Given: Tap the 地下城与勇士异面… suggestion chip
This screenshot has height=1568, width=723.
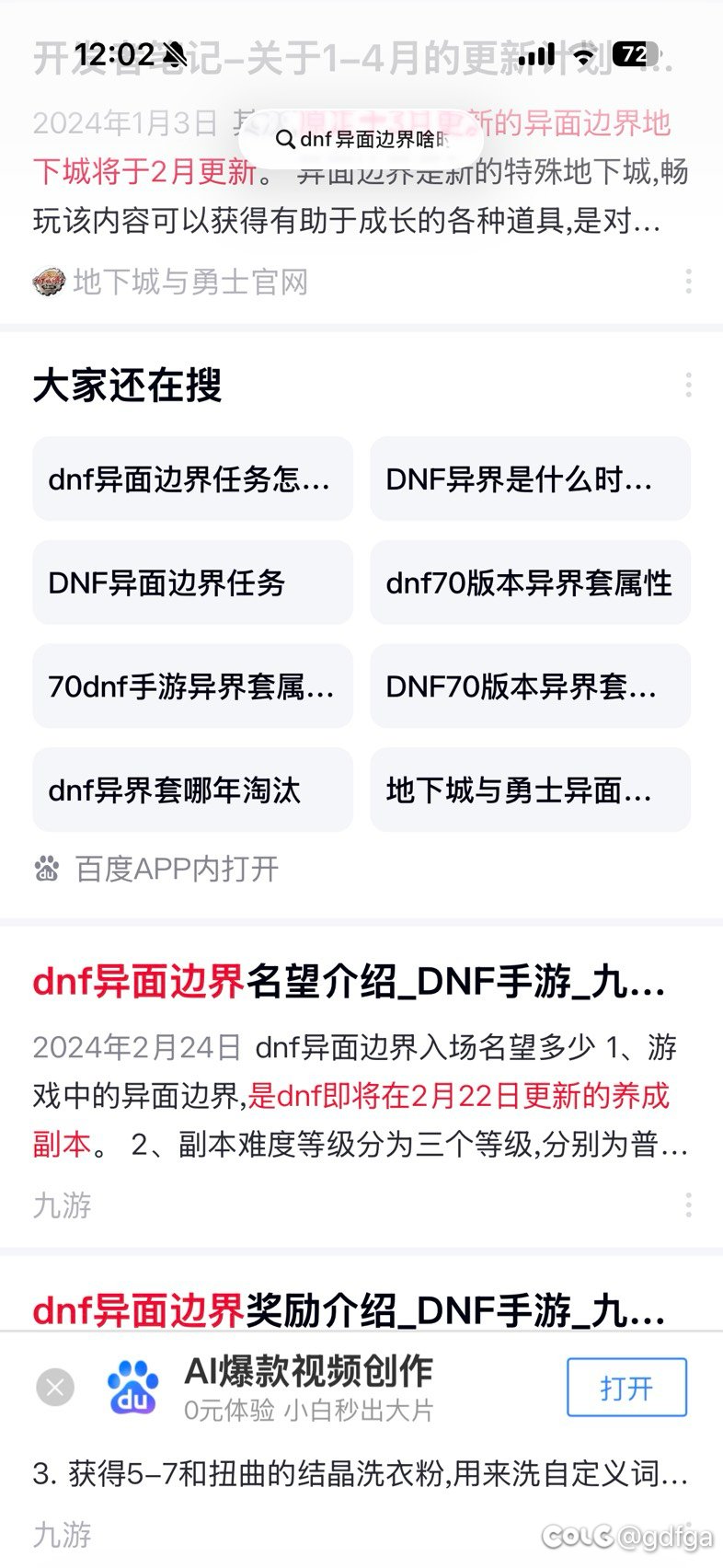Looking at the screenshot, I should click(530, 790).
